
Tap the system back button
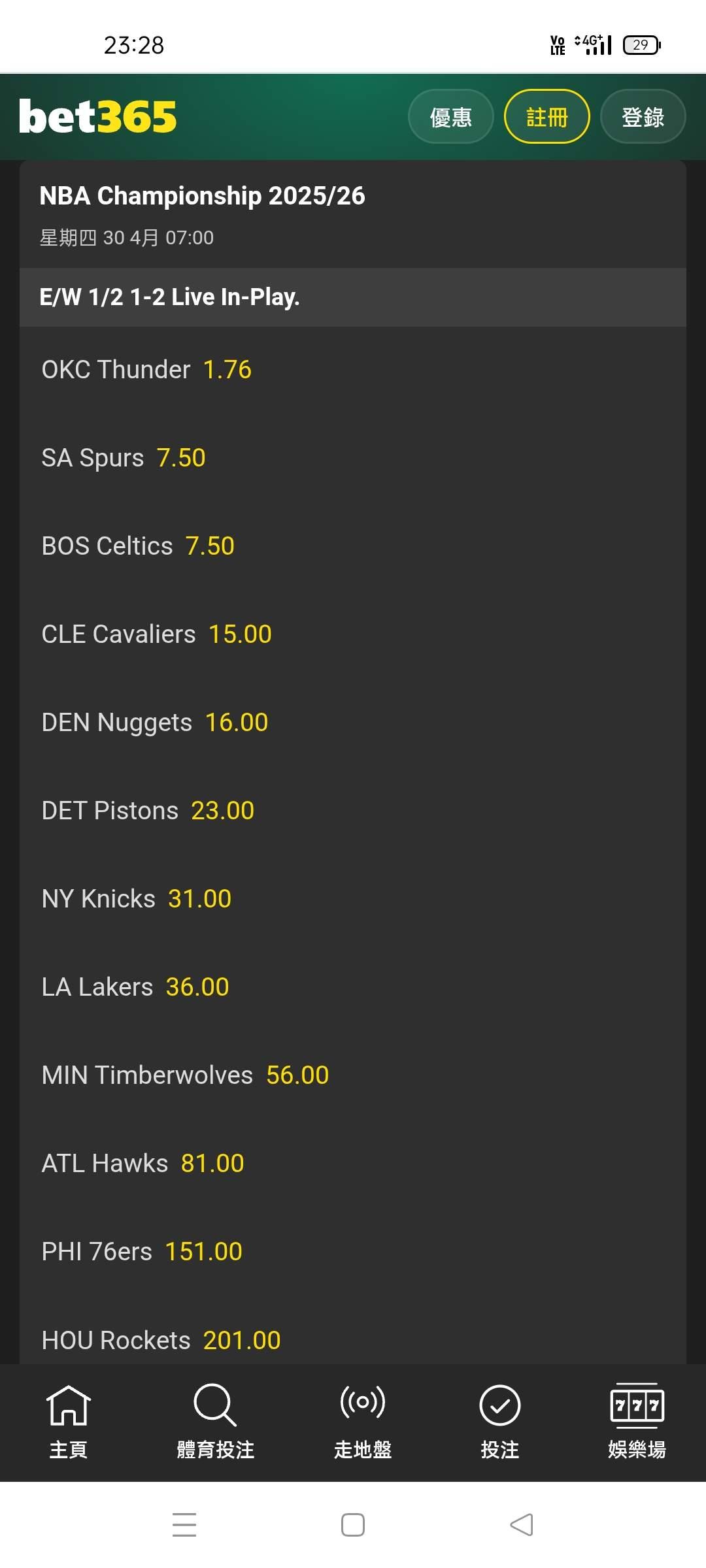(521, 1525)
